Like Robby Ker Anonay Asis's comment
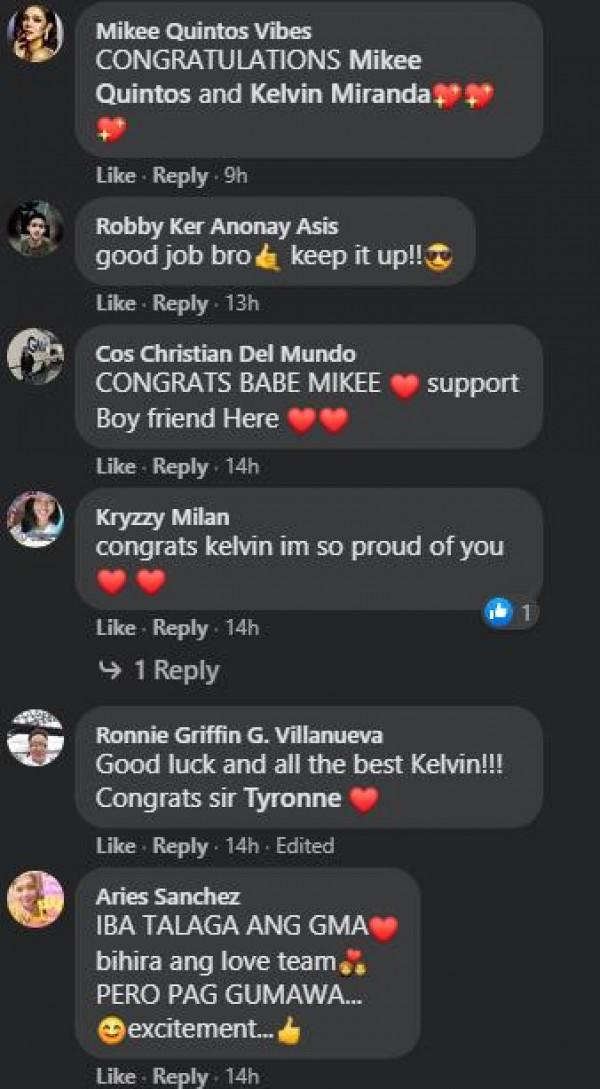 tap(115, 303)
